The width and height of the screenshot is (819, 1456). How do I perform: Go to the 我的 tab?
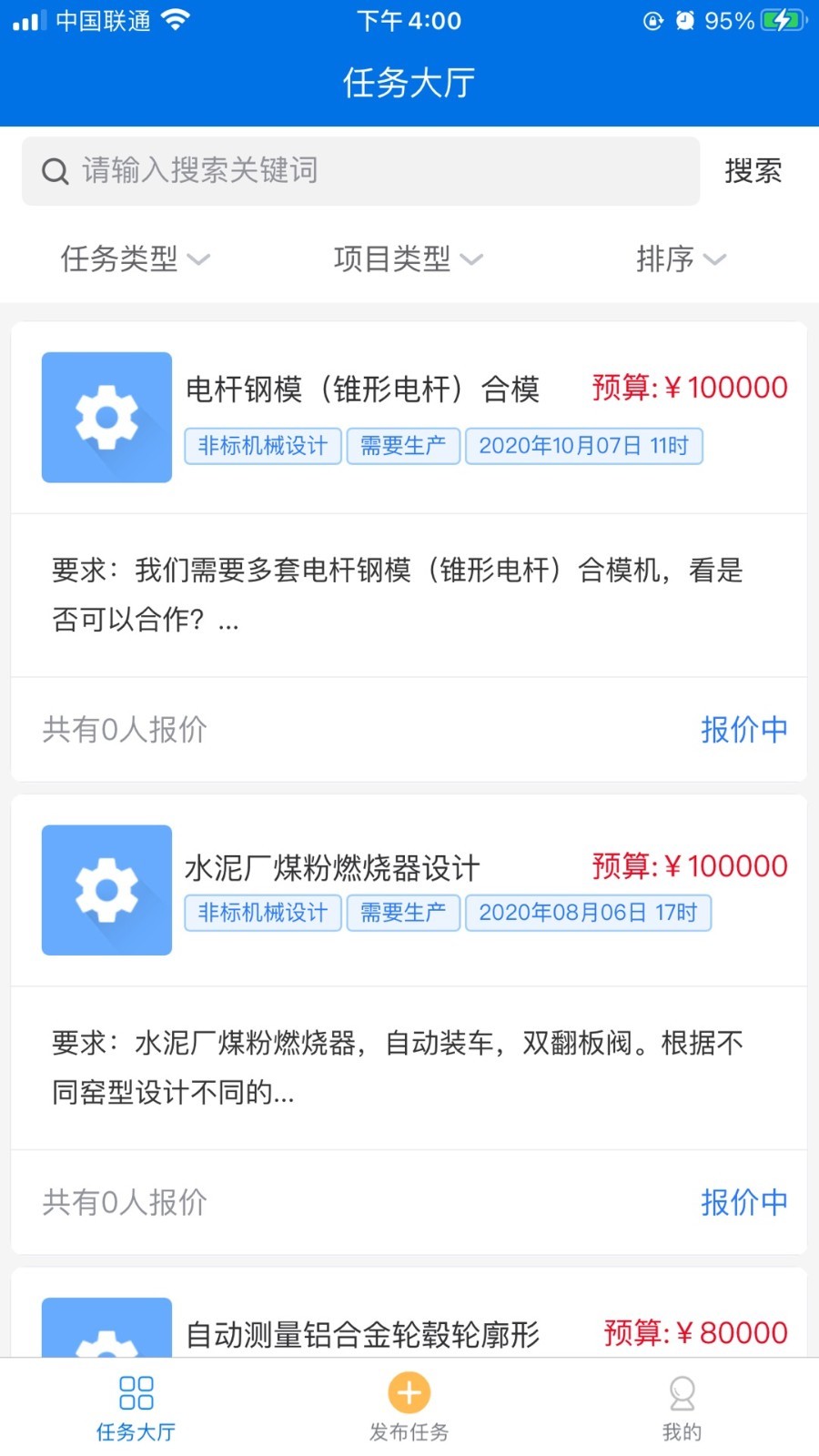682,1408
